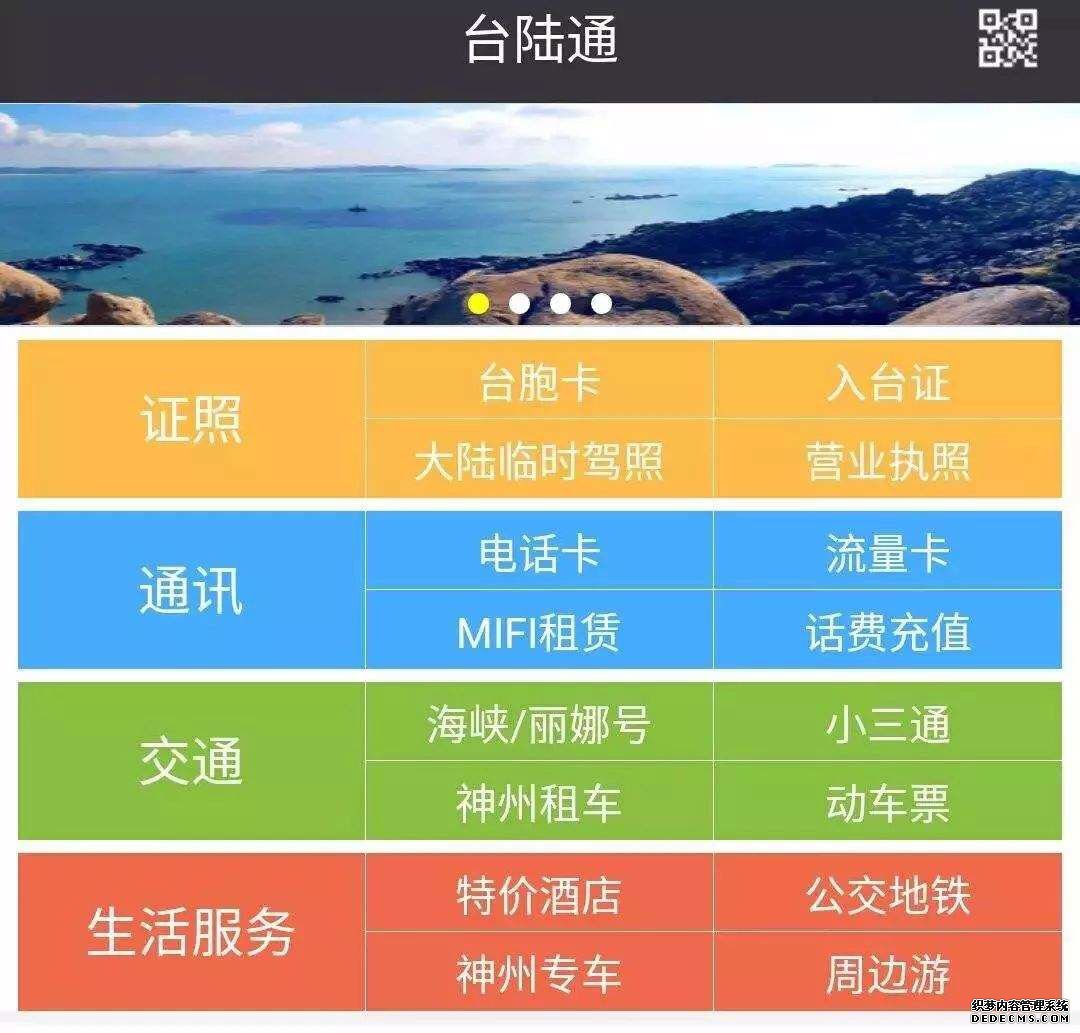Open 海峡/丽娜号 ferry option

[x=539, y=724]
